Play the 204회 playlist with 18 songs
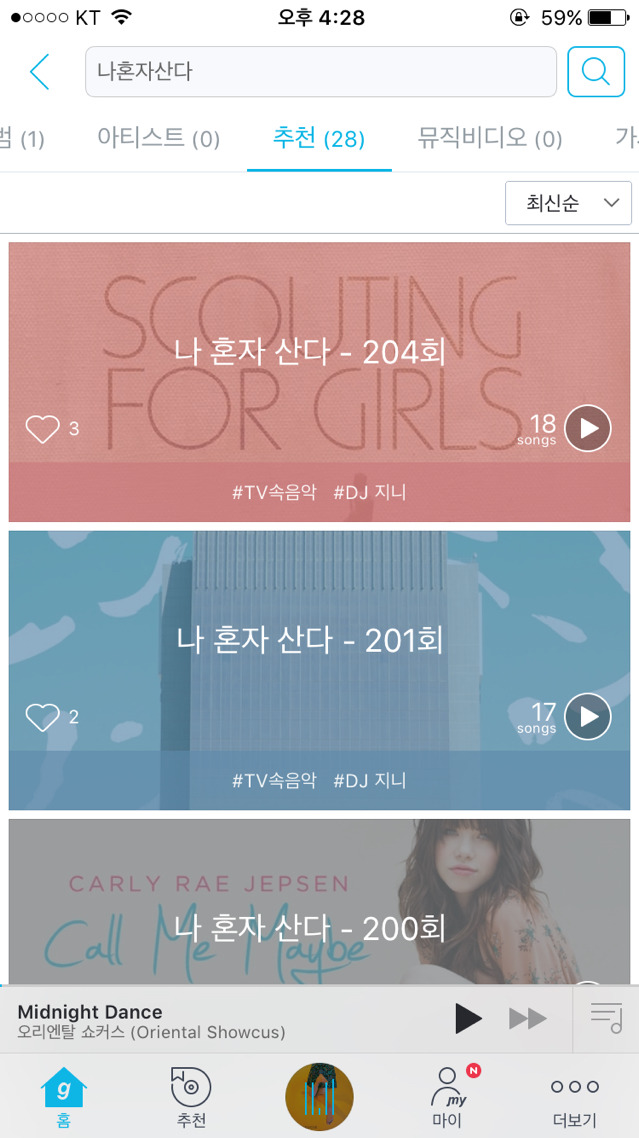Viewport: 639px width, 1138px height. pyautogui.click(x=588, y=429)
